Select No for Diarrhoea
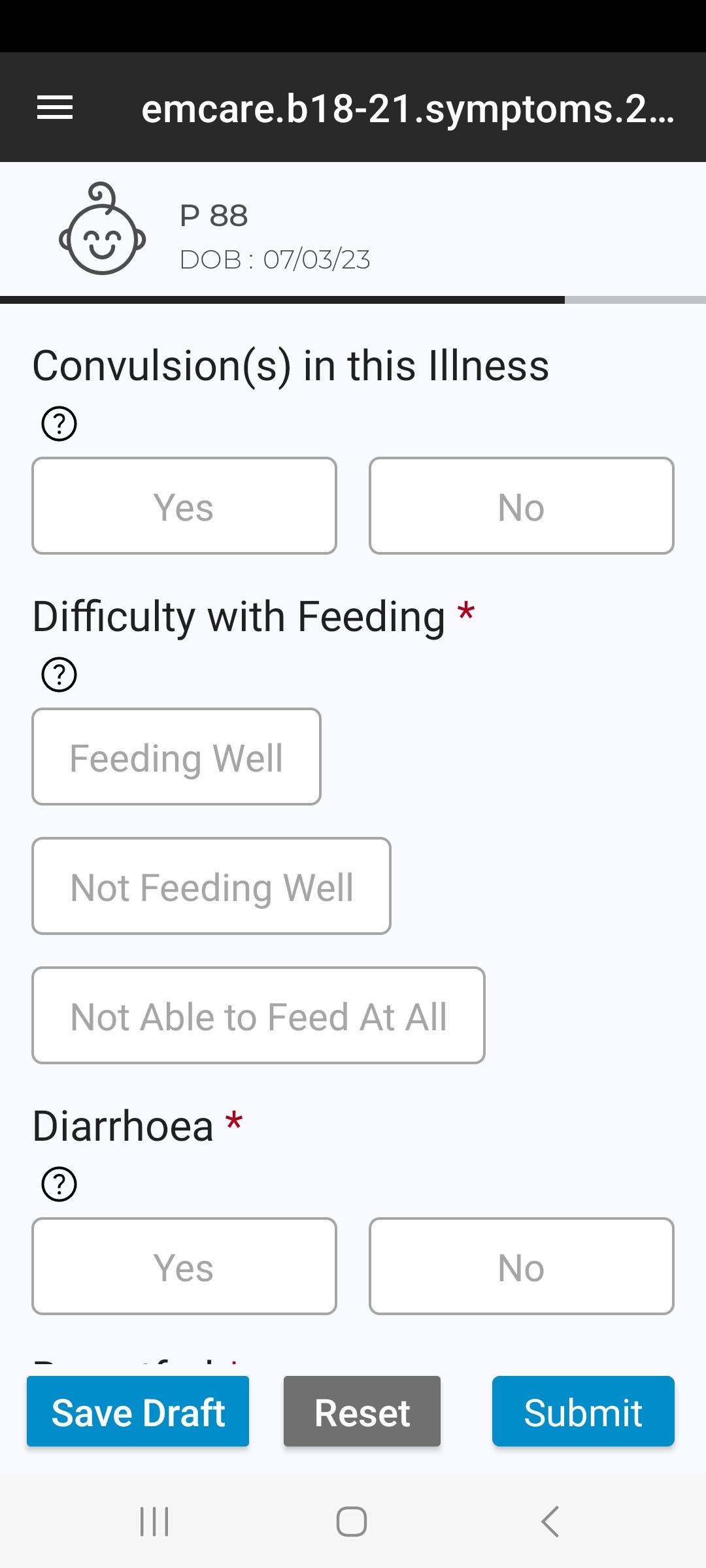This screenshot has width=706, height=1568. [x=521, y=1266]
